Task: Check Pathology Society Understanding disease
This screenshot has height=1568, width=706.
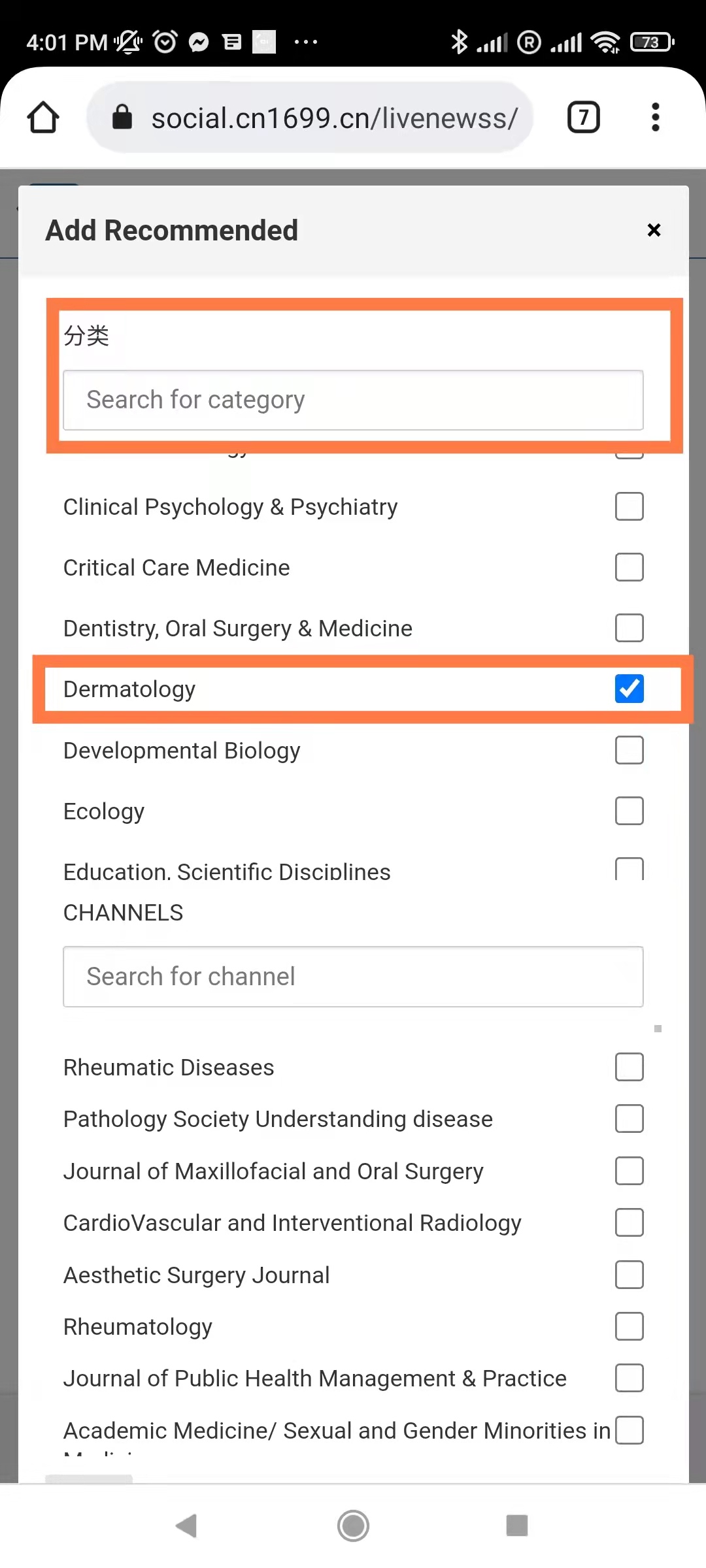Action: 629,1119
